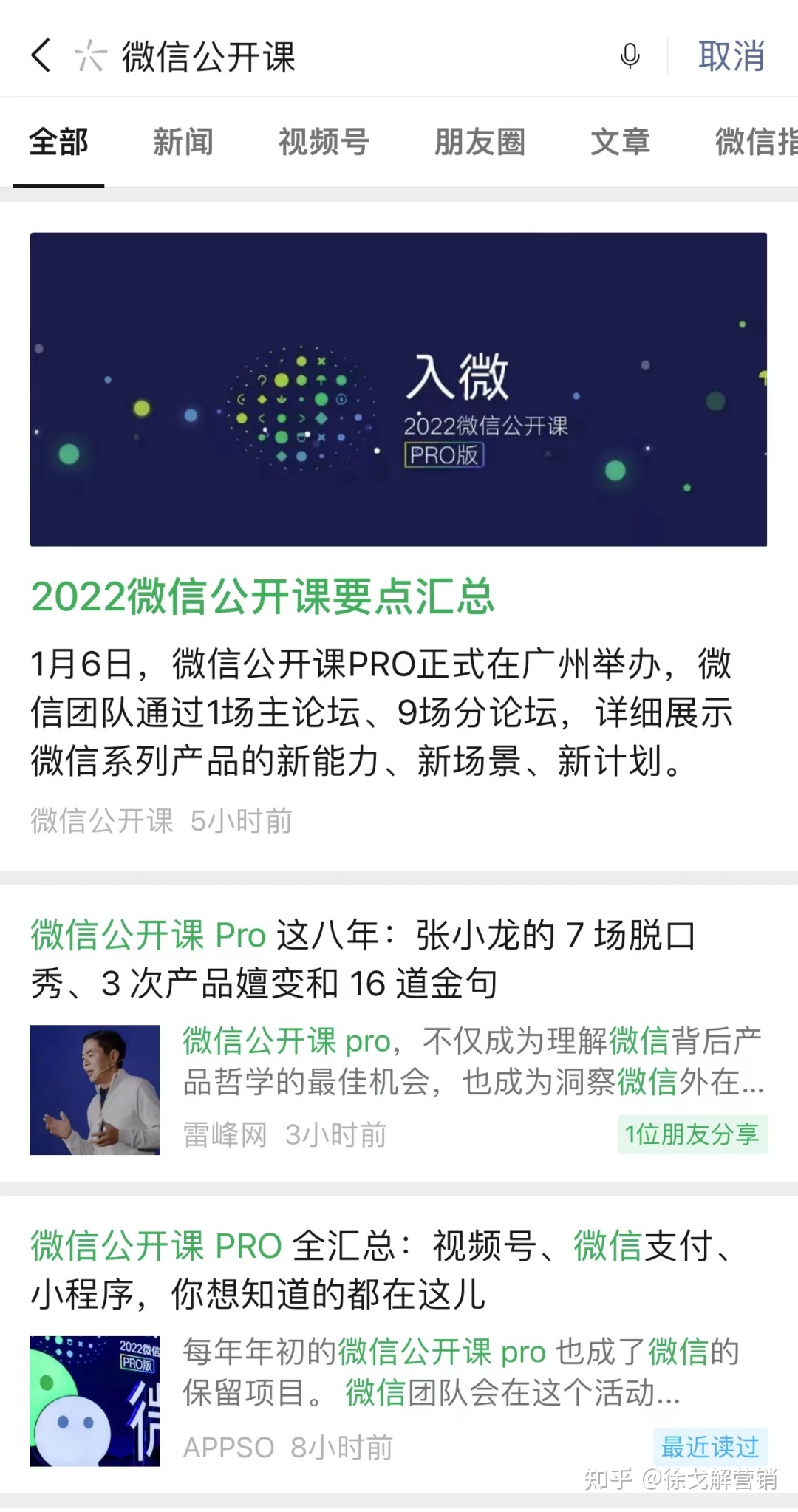Screen dimensions: 798x1512
Task: Open the 视频号 tab
Action: pyautogui.click(x=323, y=142)
